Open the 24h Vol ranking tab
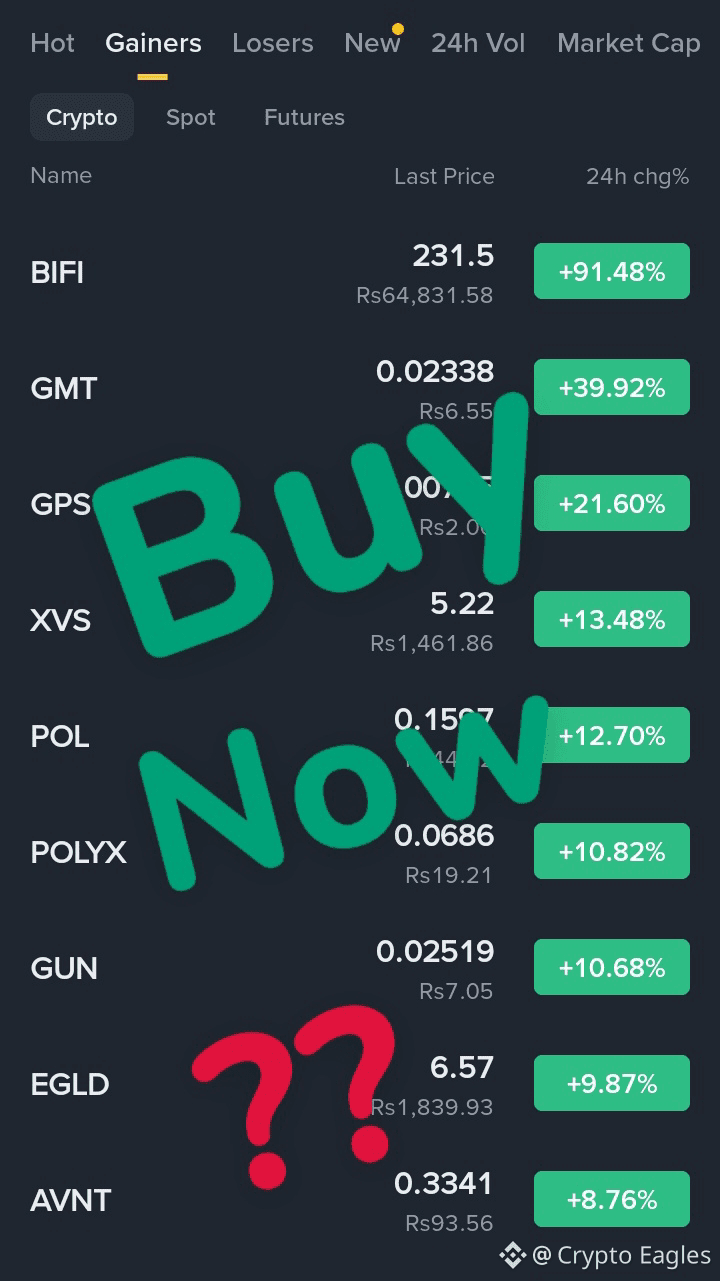The image size is (720, 1281). (x=478, y=43)
